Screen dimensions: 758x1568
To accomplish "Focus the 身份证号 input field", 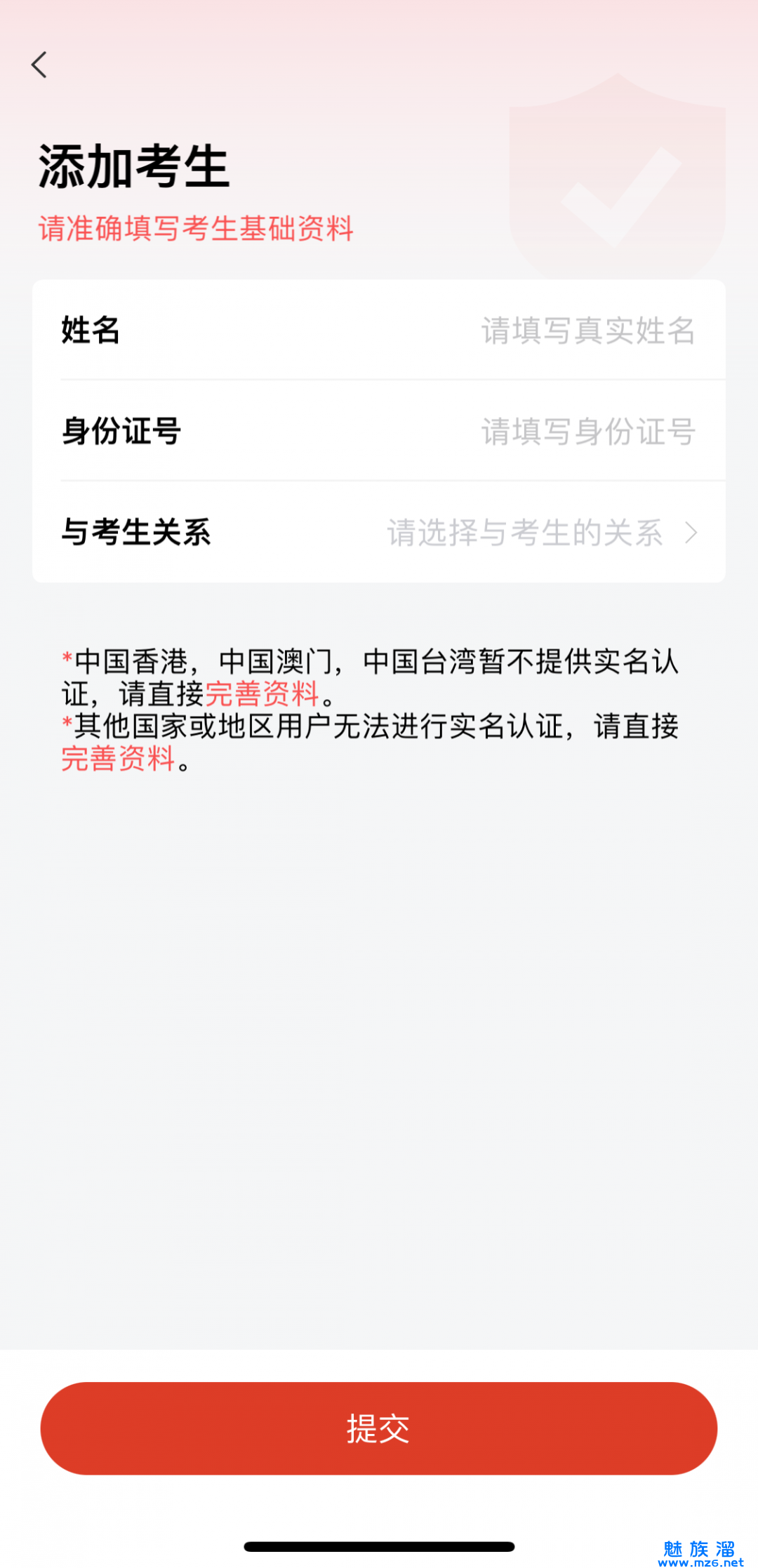I will tap(587, 432).
